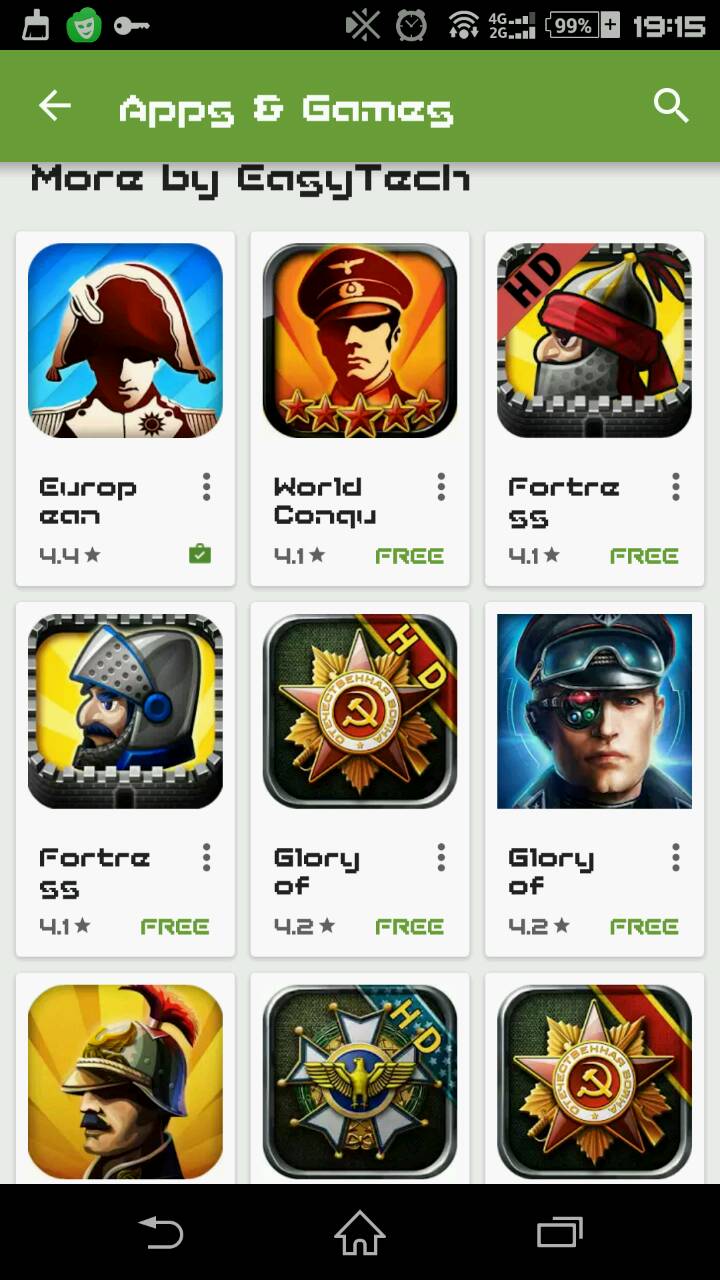Open overflow menu on the European War card
This screenshot has height=1280, width=720.
tap(206, 487)
